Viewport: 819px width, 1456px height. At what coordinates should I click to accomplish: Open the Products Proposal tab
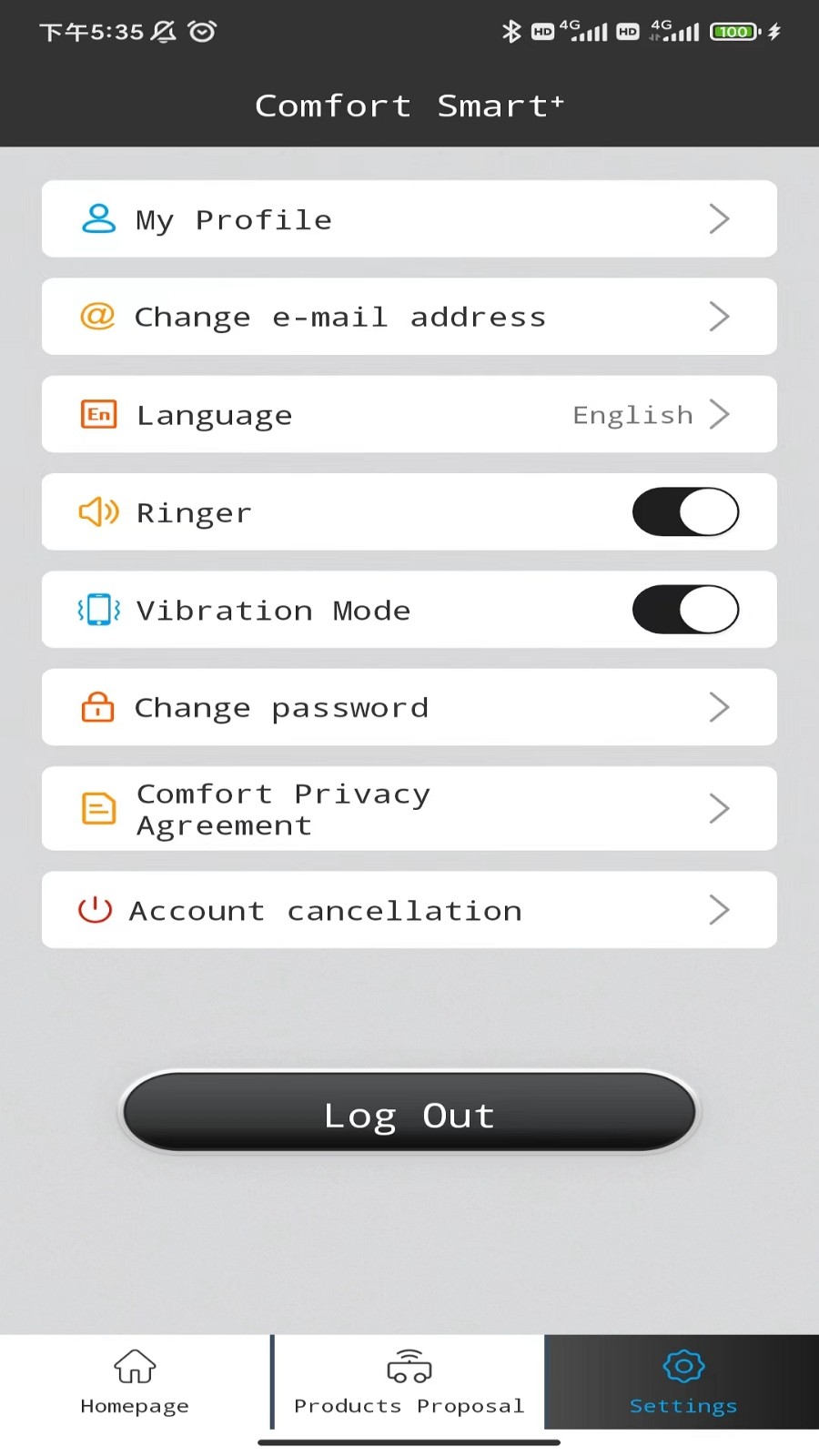pyautogui.click(x=409, y=1382)
